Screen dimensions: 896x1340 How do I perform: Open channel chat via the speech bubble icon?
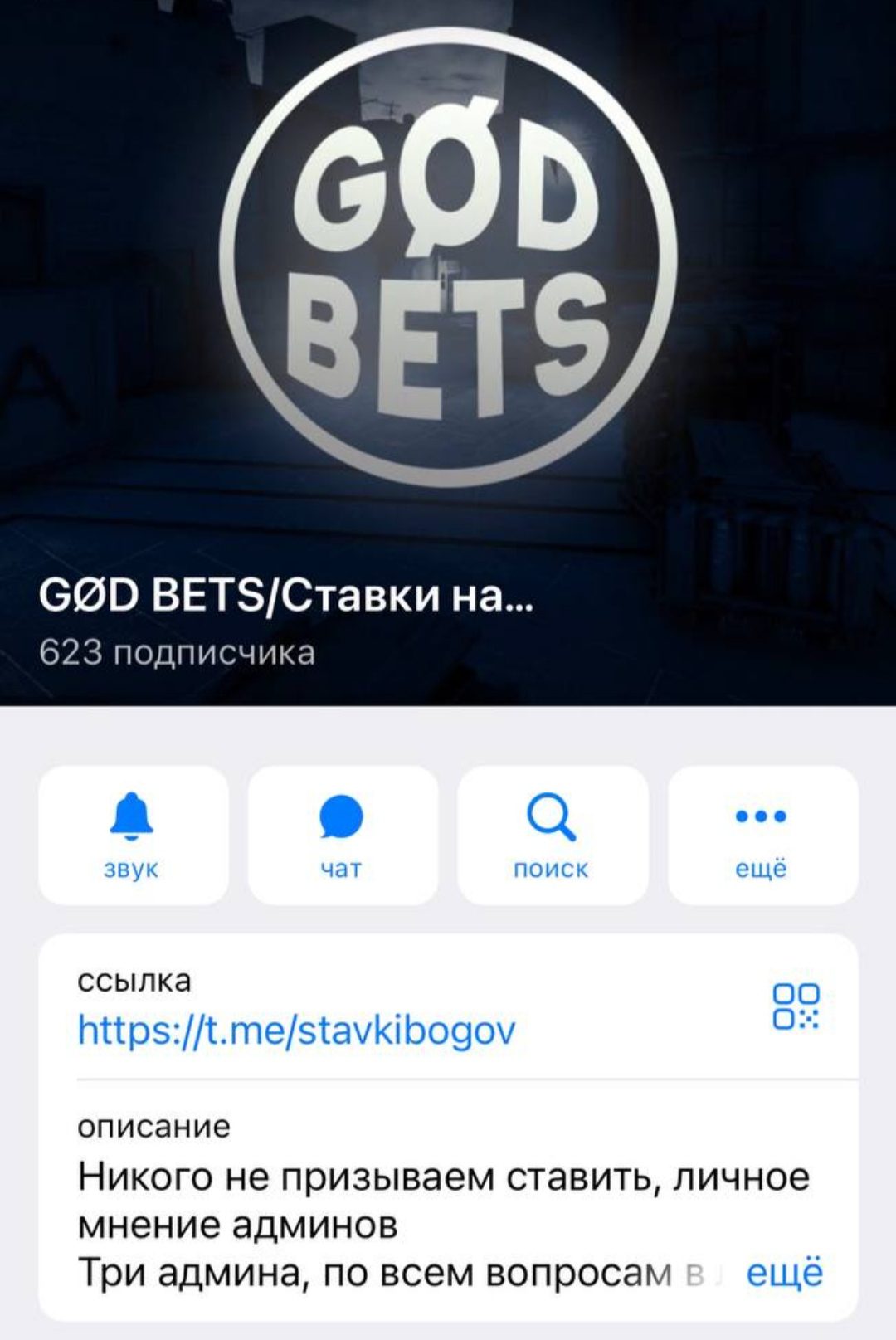(x=342, y=832)
